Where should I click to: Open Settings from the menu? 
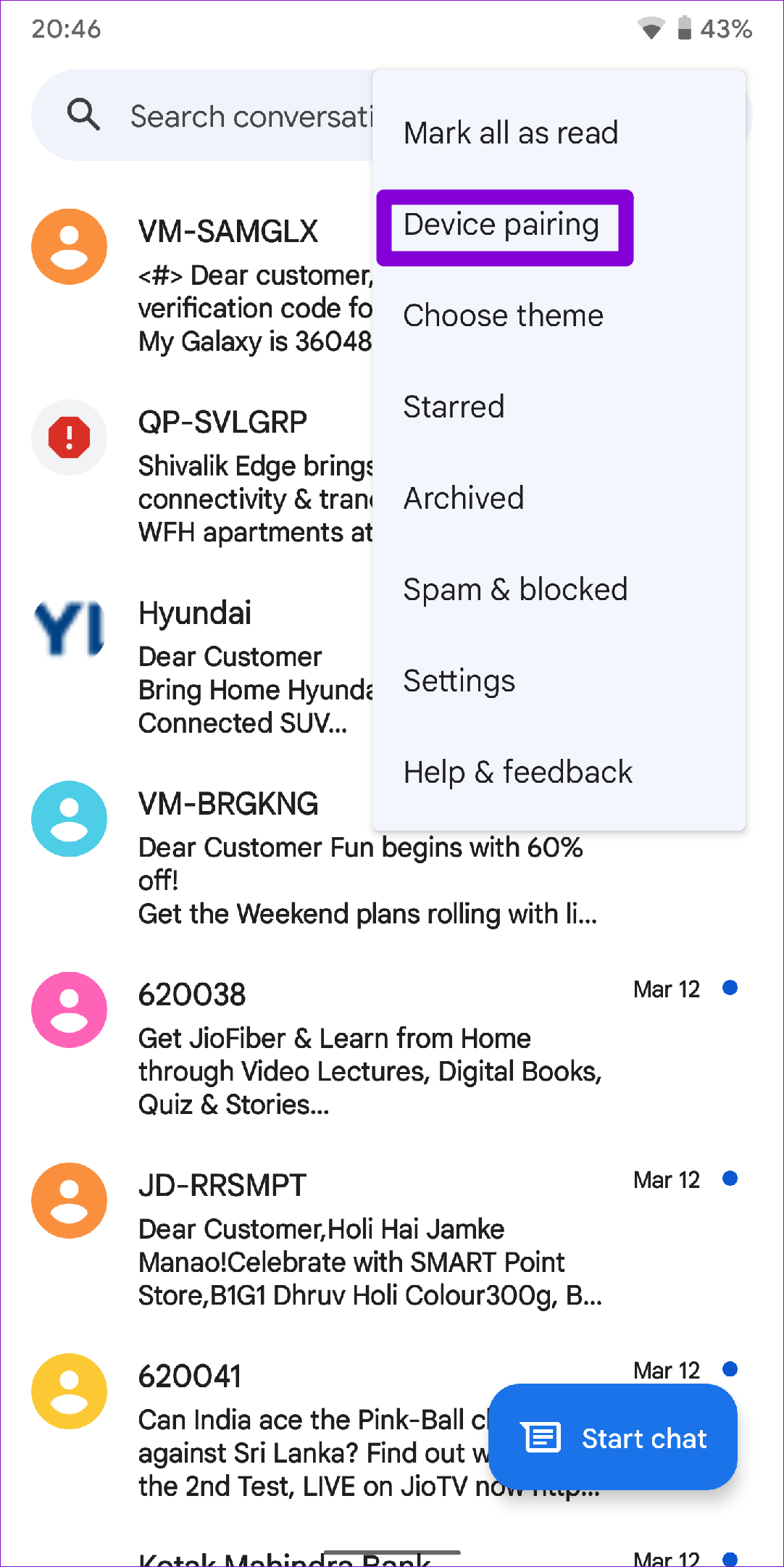pyautogui.click(x=459, y=681)
